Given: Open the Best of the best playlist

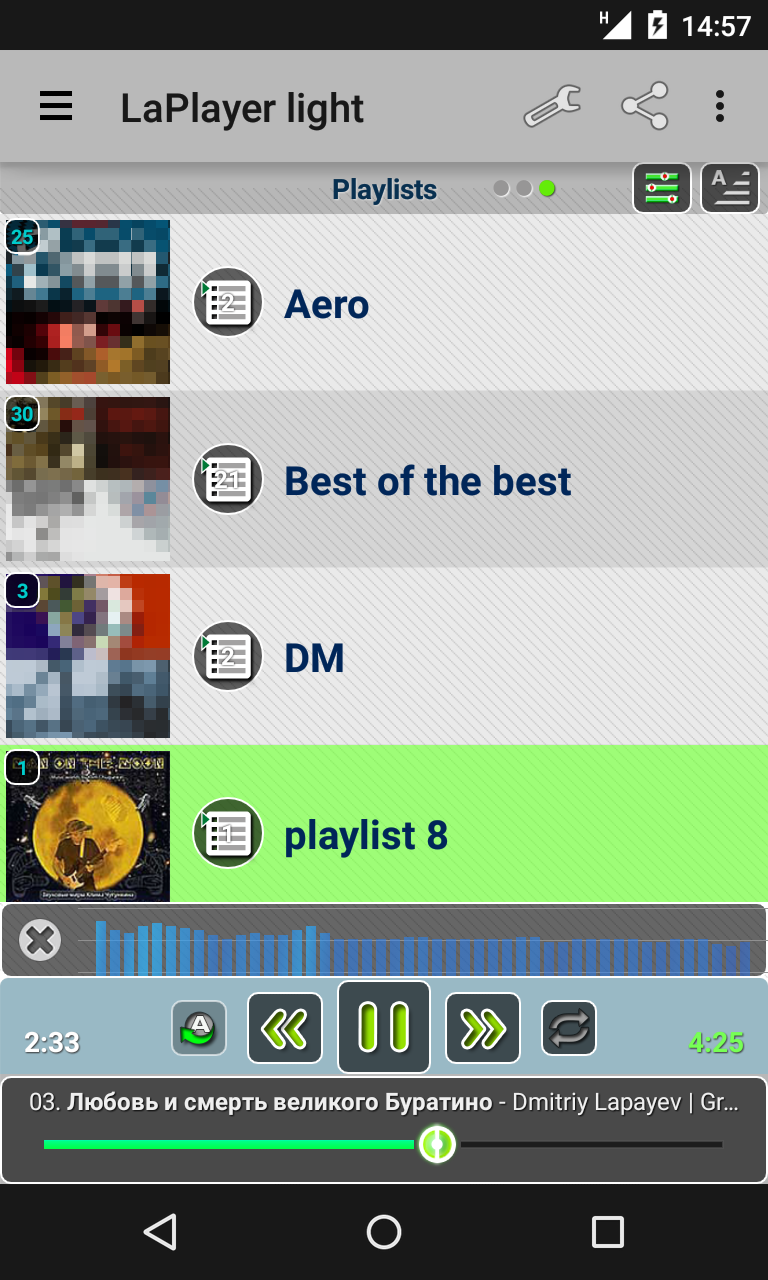Looking at the screenshot, I should [x=384, y=480].
